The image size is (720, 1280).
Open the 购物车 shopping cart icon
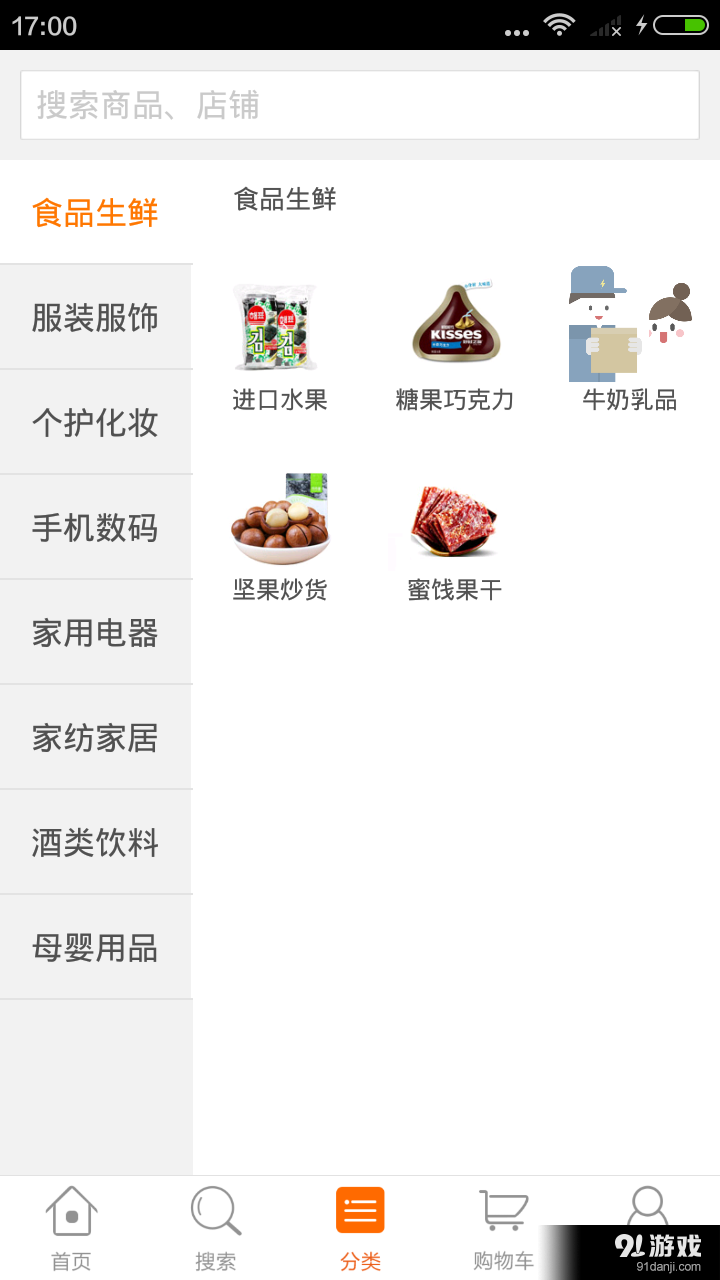click(504, 1210)
